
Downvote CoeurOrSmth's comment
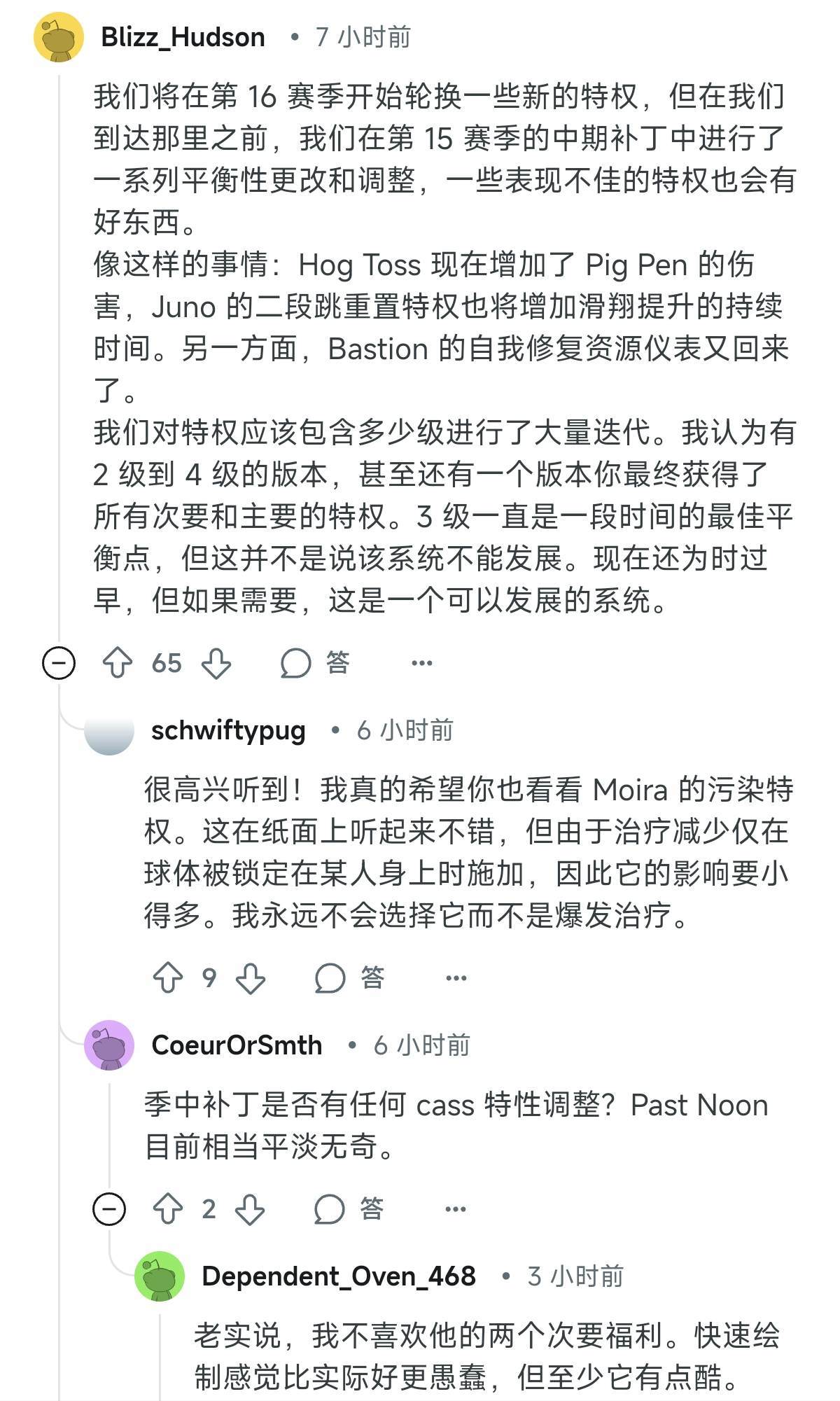[x=250, y=1208]
